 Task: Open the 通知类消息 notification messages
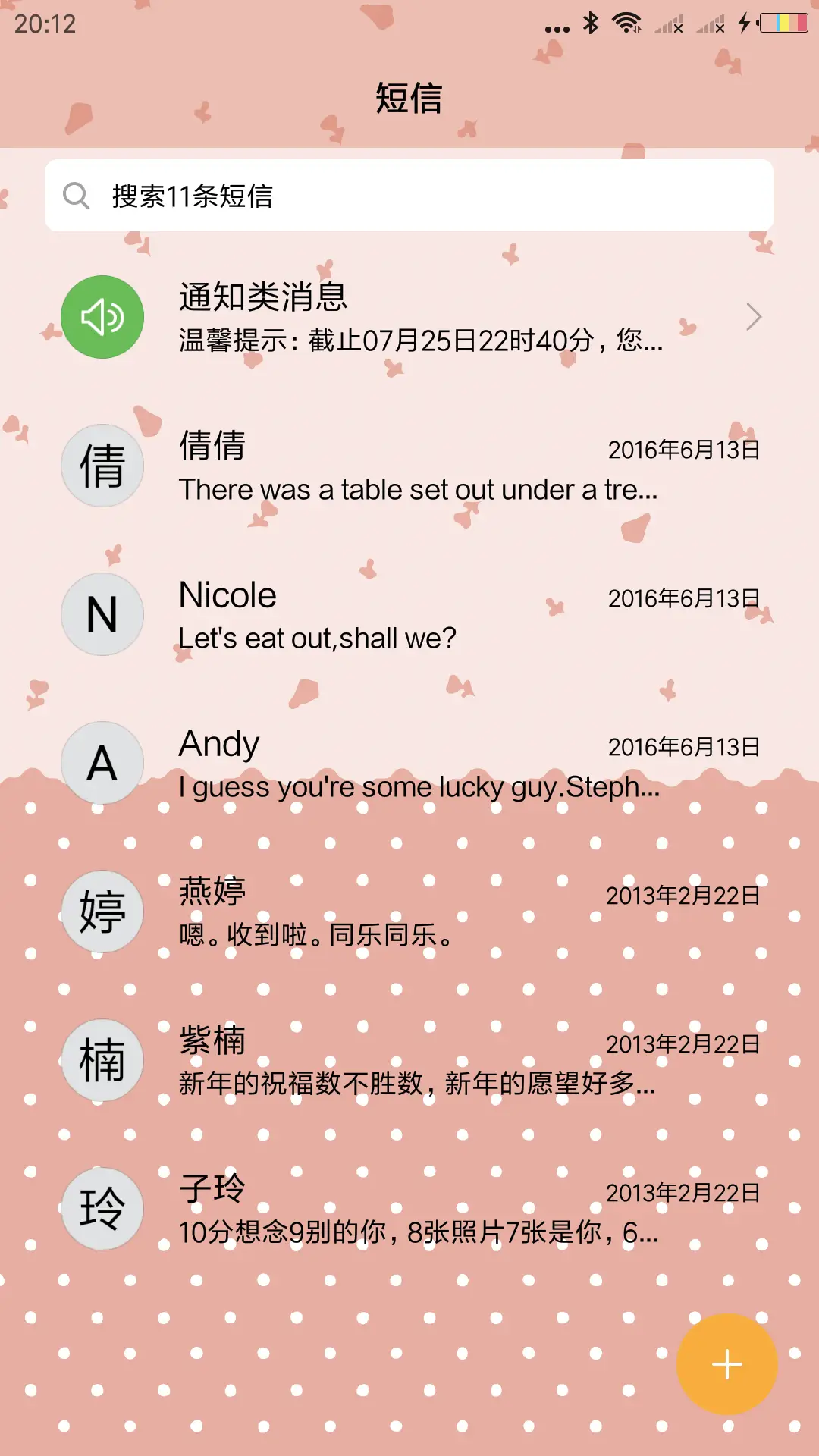(409, 317)
